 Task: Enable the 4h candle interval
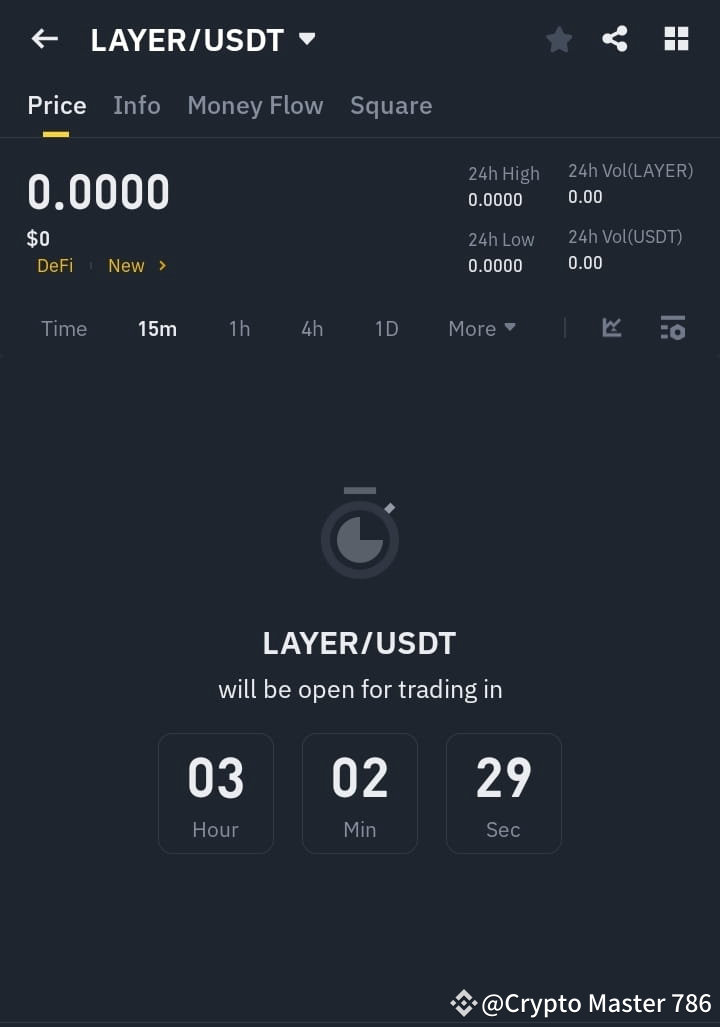click(x=311, y=328)
